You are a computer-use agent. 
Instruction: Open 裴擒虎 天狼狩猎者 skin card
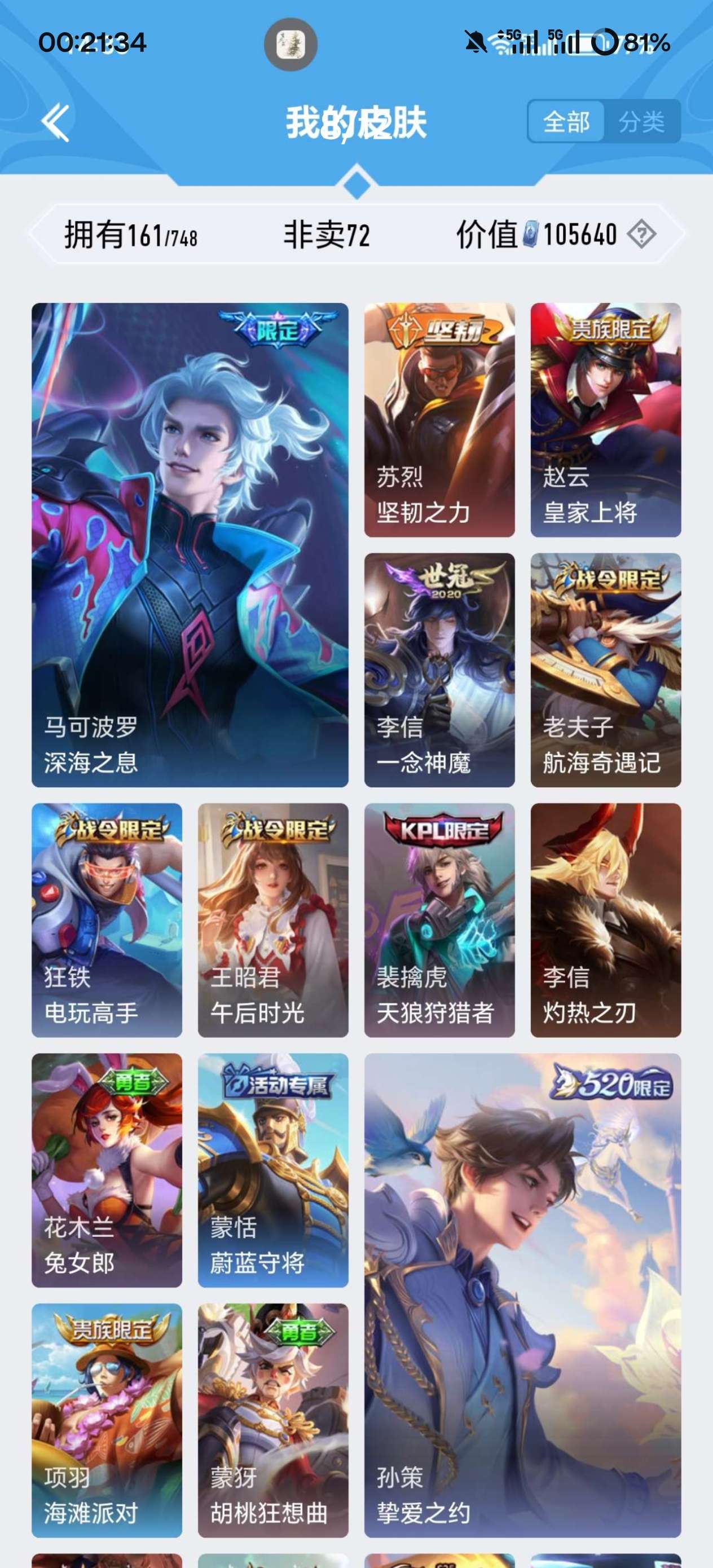coord(439,920)
